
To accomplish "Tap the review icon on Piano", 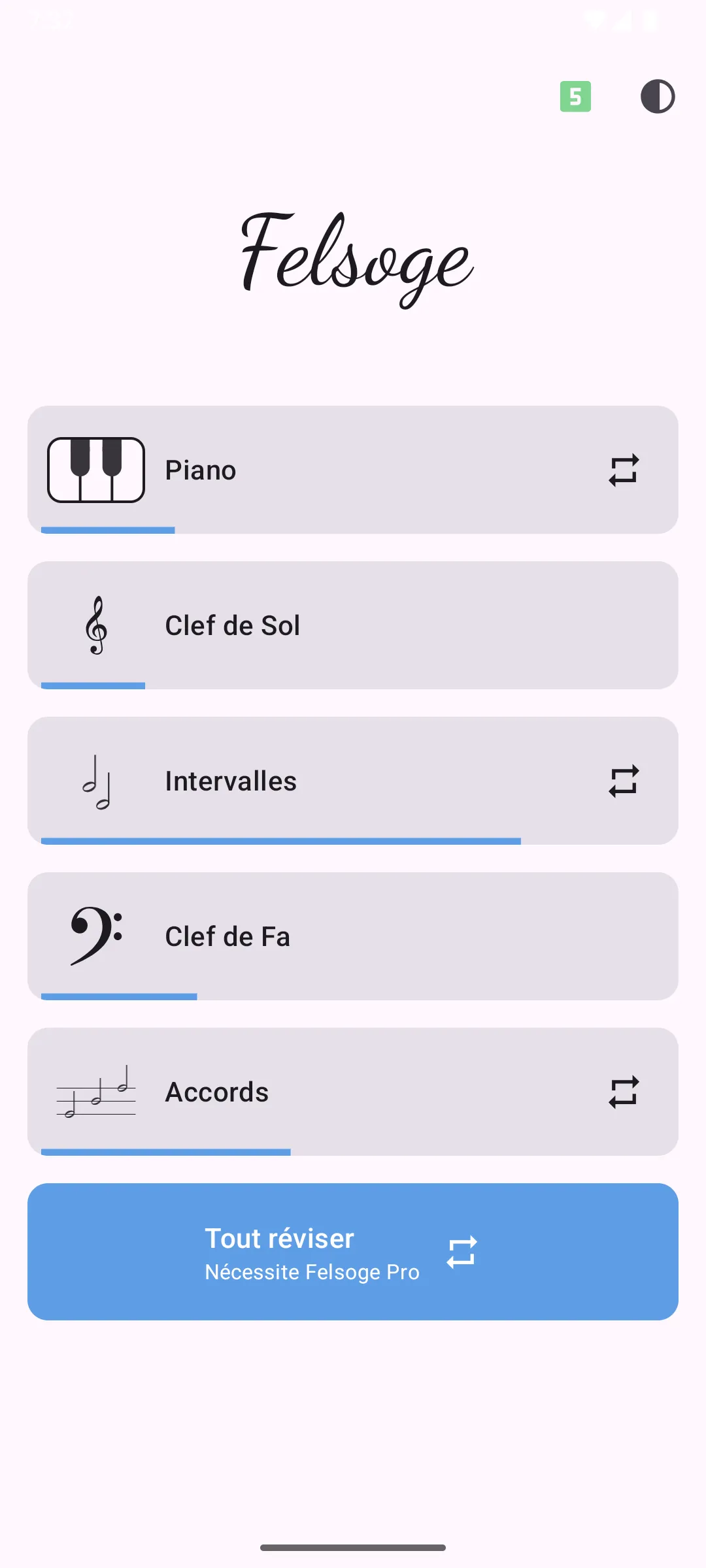I will (x=624, y=470).
